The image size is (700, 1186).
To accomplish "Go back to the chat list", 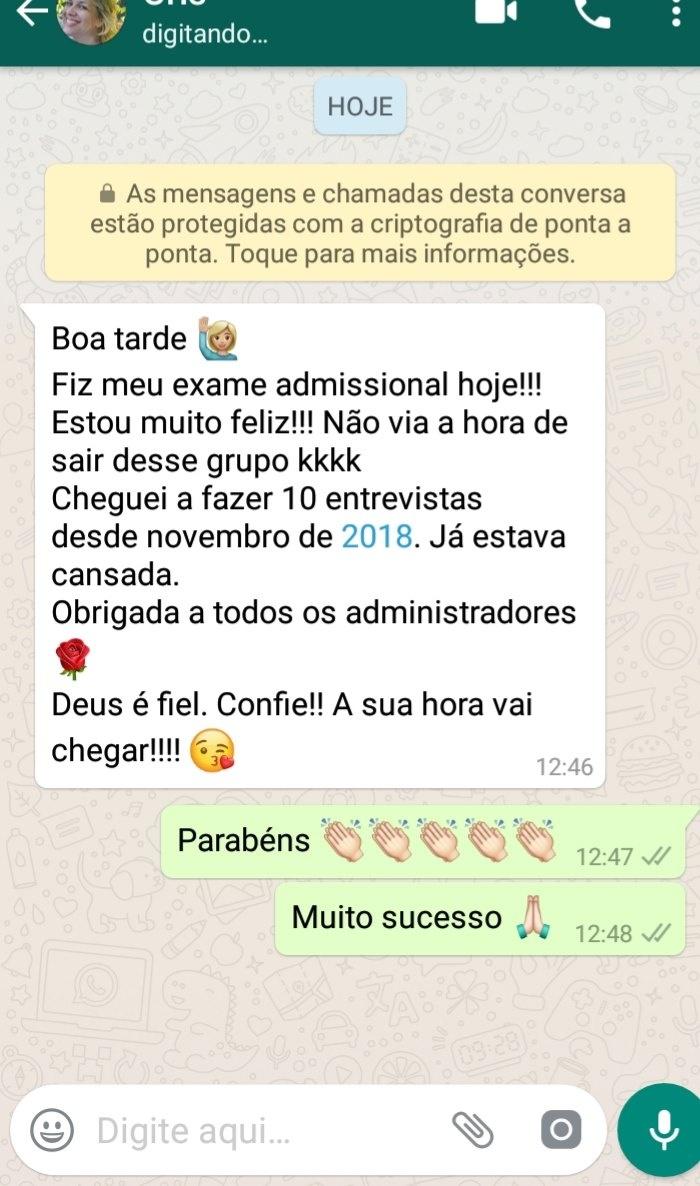I will [32, 12].
